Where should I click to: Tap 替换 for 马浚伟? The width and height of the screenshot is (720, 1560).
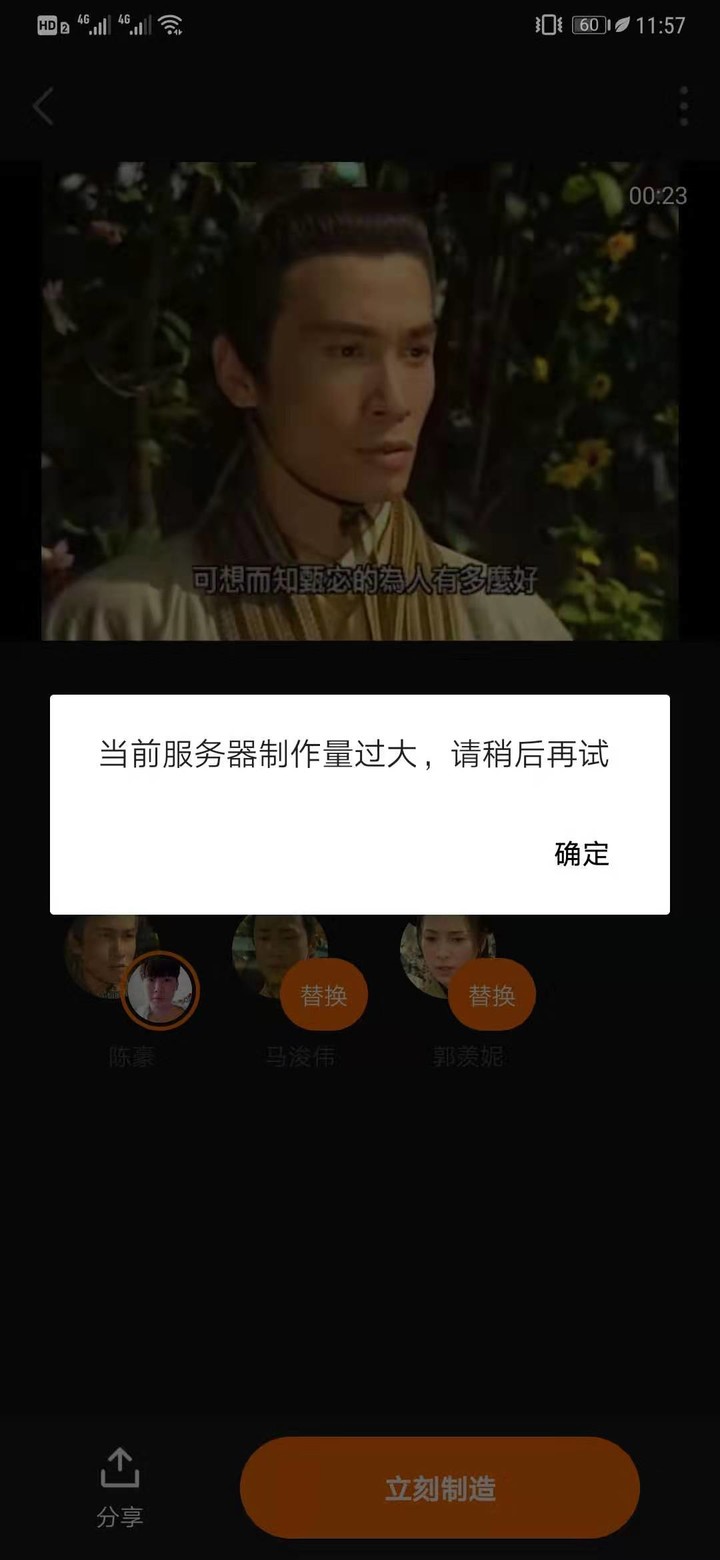tap(323, 995)
